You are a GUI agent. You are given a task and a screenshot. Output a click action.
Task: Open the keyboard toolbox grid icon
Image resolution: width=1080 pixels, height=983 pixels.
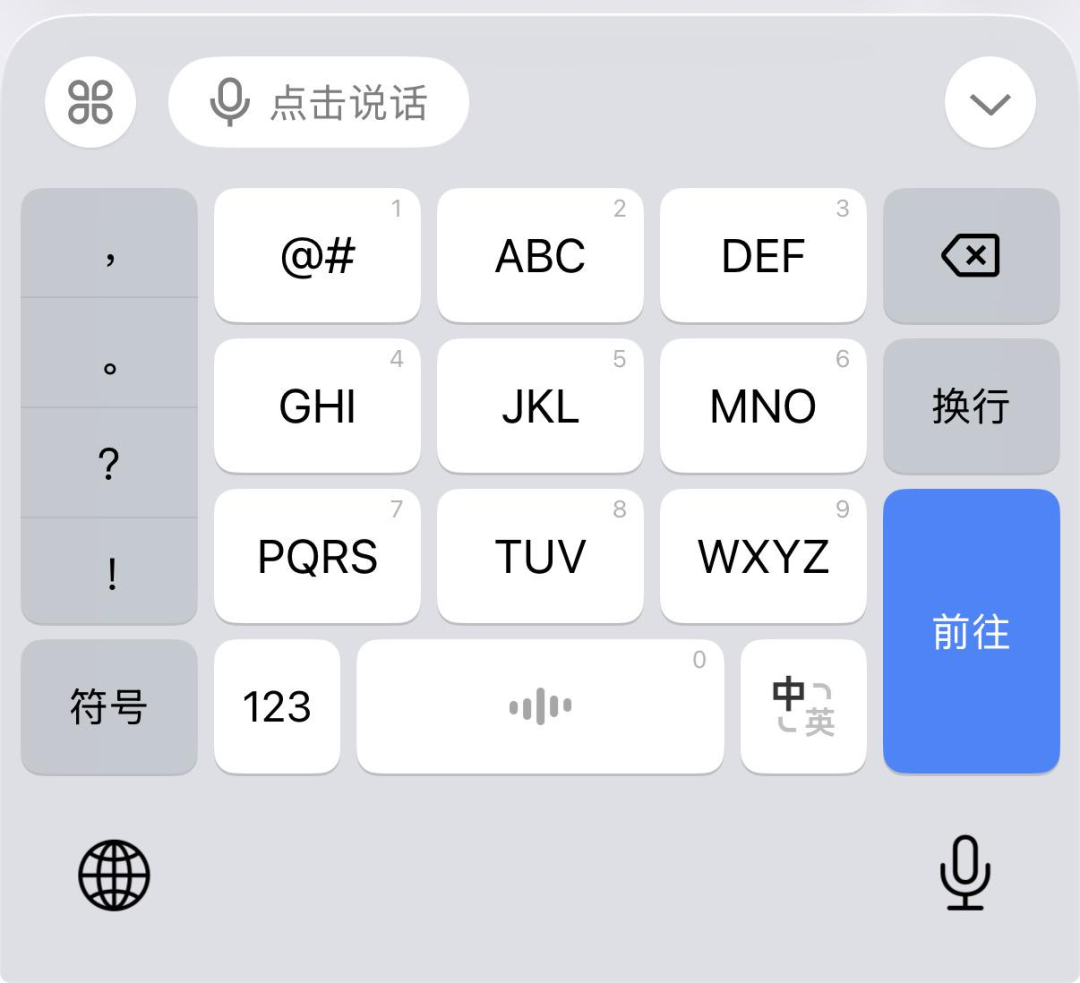coord(90,102)
